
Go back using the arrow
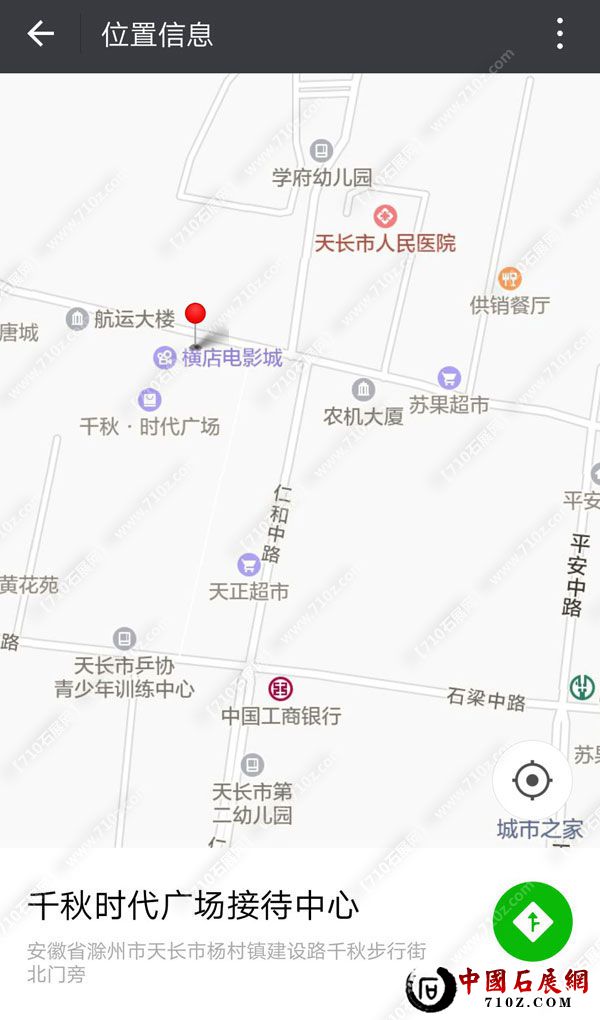point(40,34)
